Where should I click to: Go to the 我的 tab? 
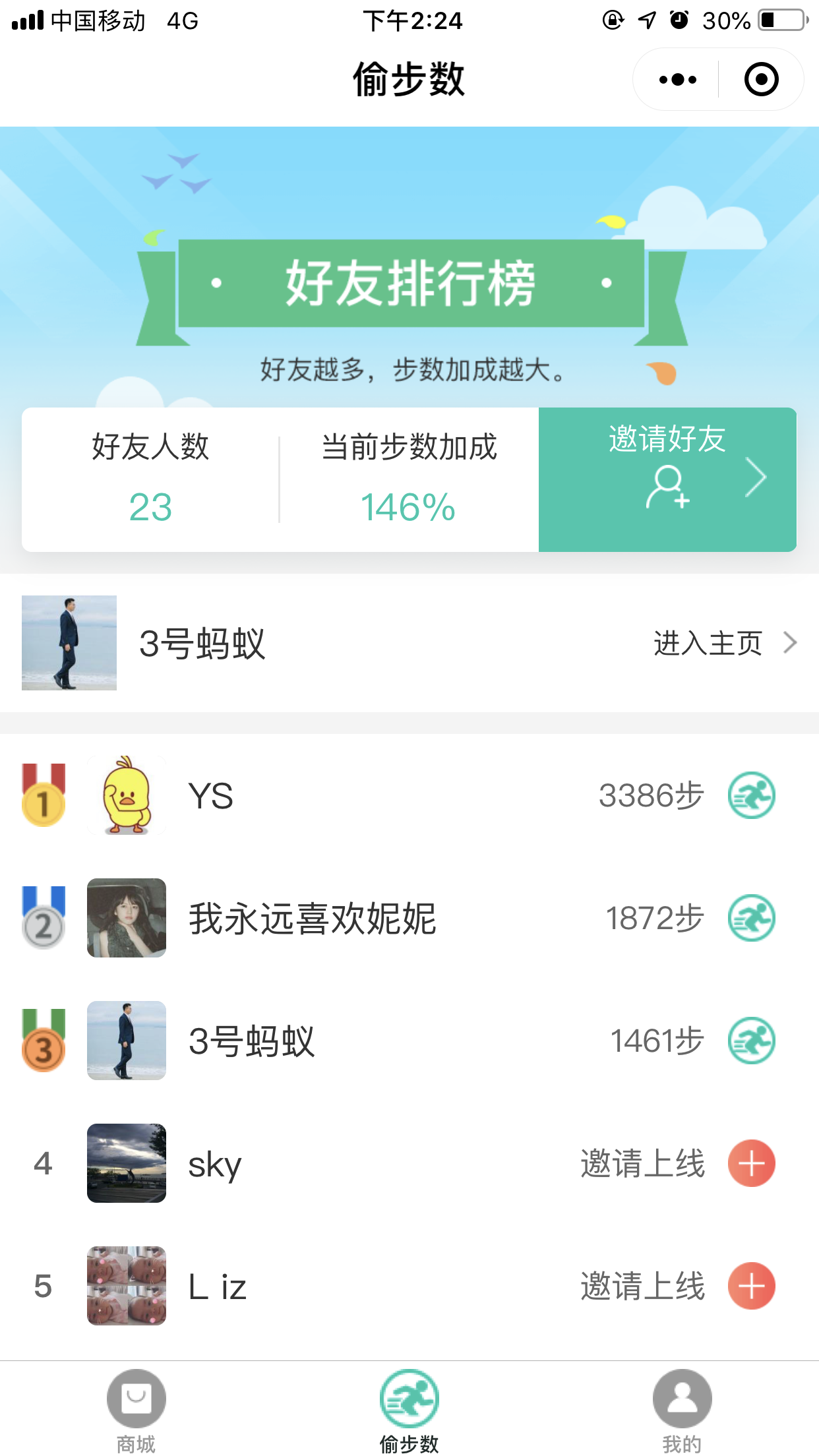682,1411
